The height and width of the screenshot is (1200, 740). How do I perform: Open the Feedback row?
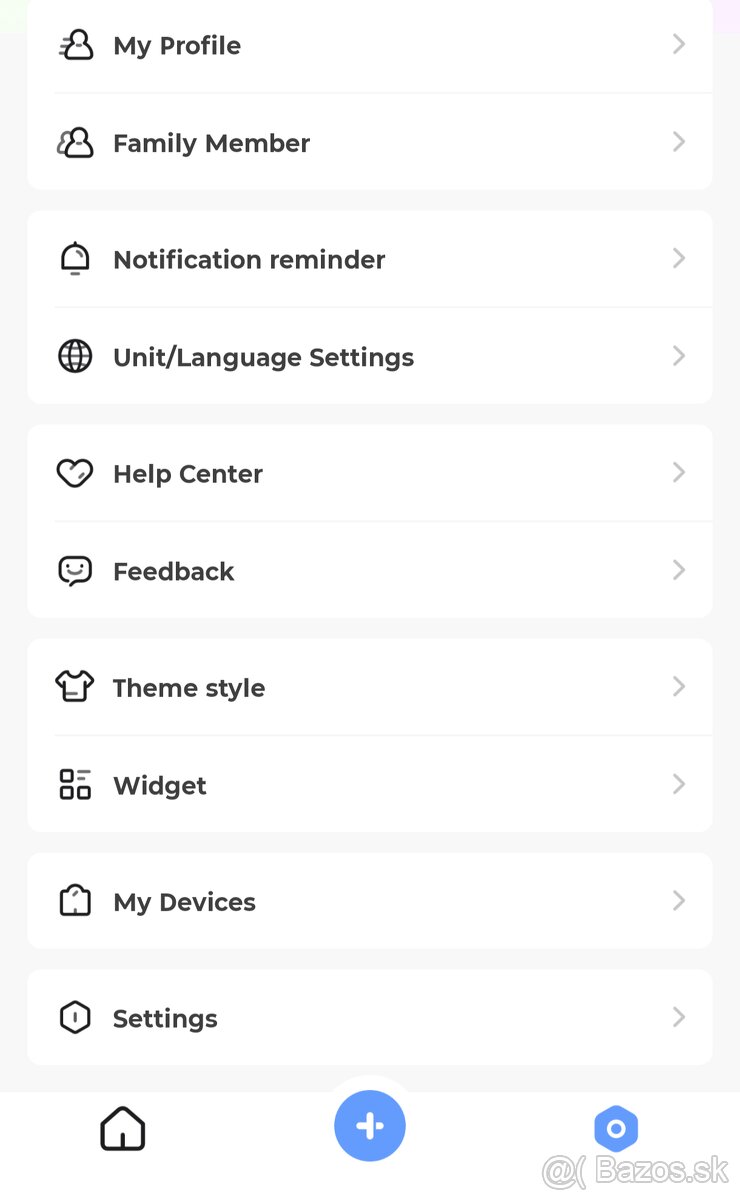(x=370, y=571)
